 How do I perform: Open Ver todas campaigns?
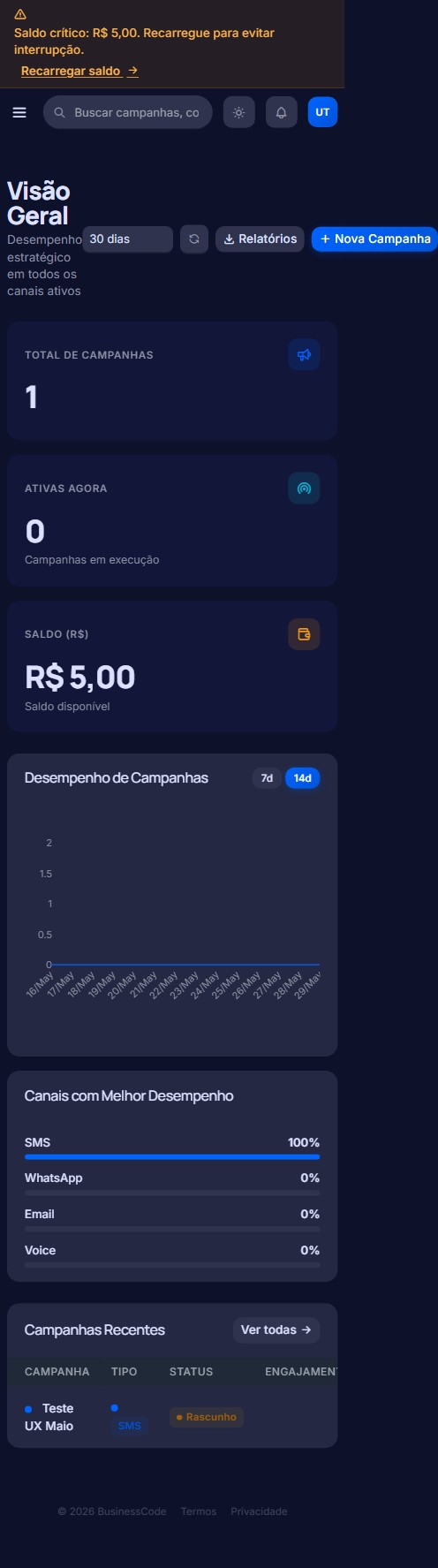[276, 1329]
